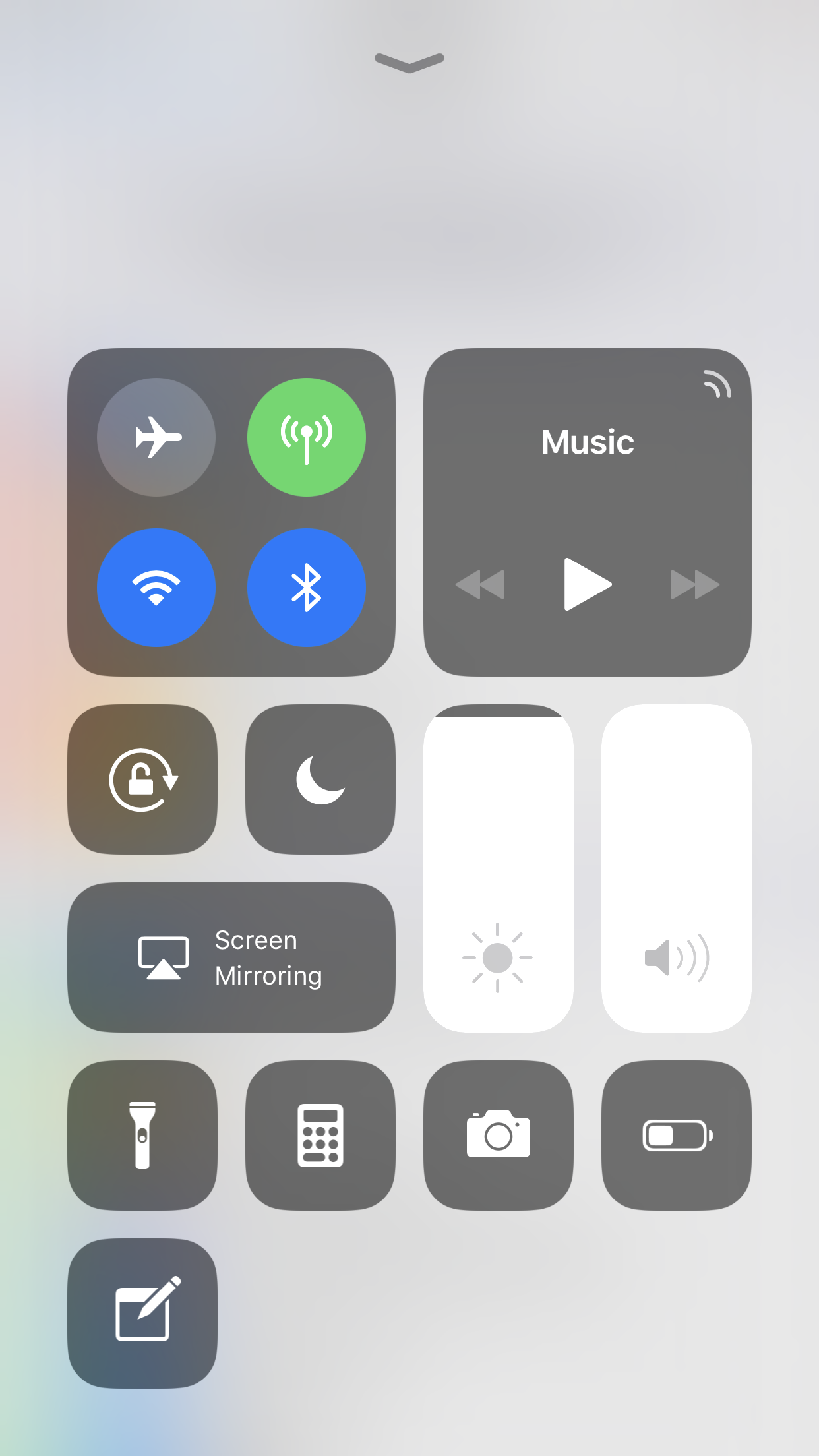Screen dimensions: 819x1456
Task: Tap the brightness slider
Action: point(498,868)
